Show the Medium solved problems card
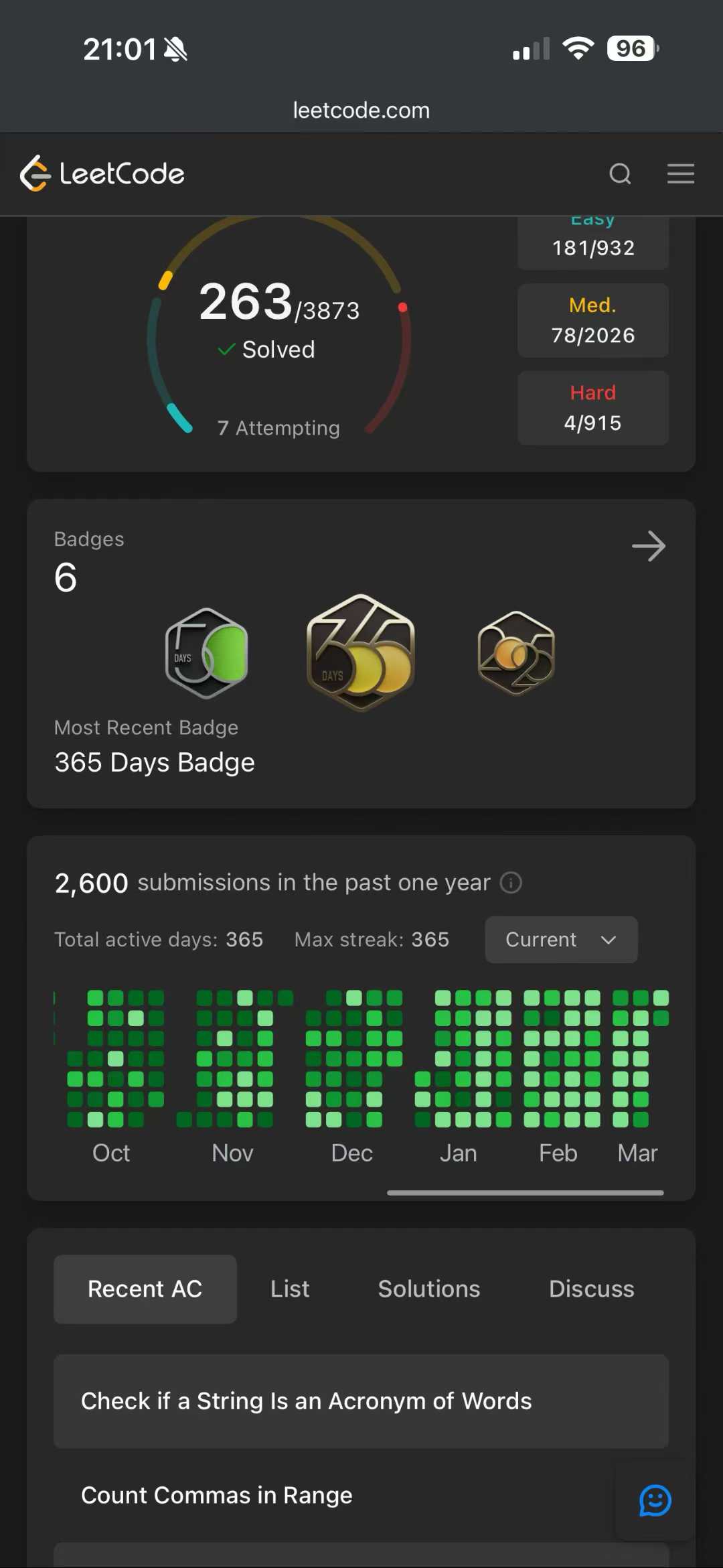723x1568 pixels. coord(592,321)
